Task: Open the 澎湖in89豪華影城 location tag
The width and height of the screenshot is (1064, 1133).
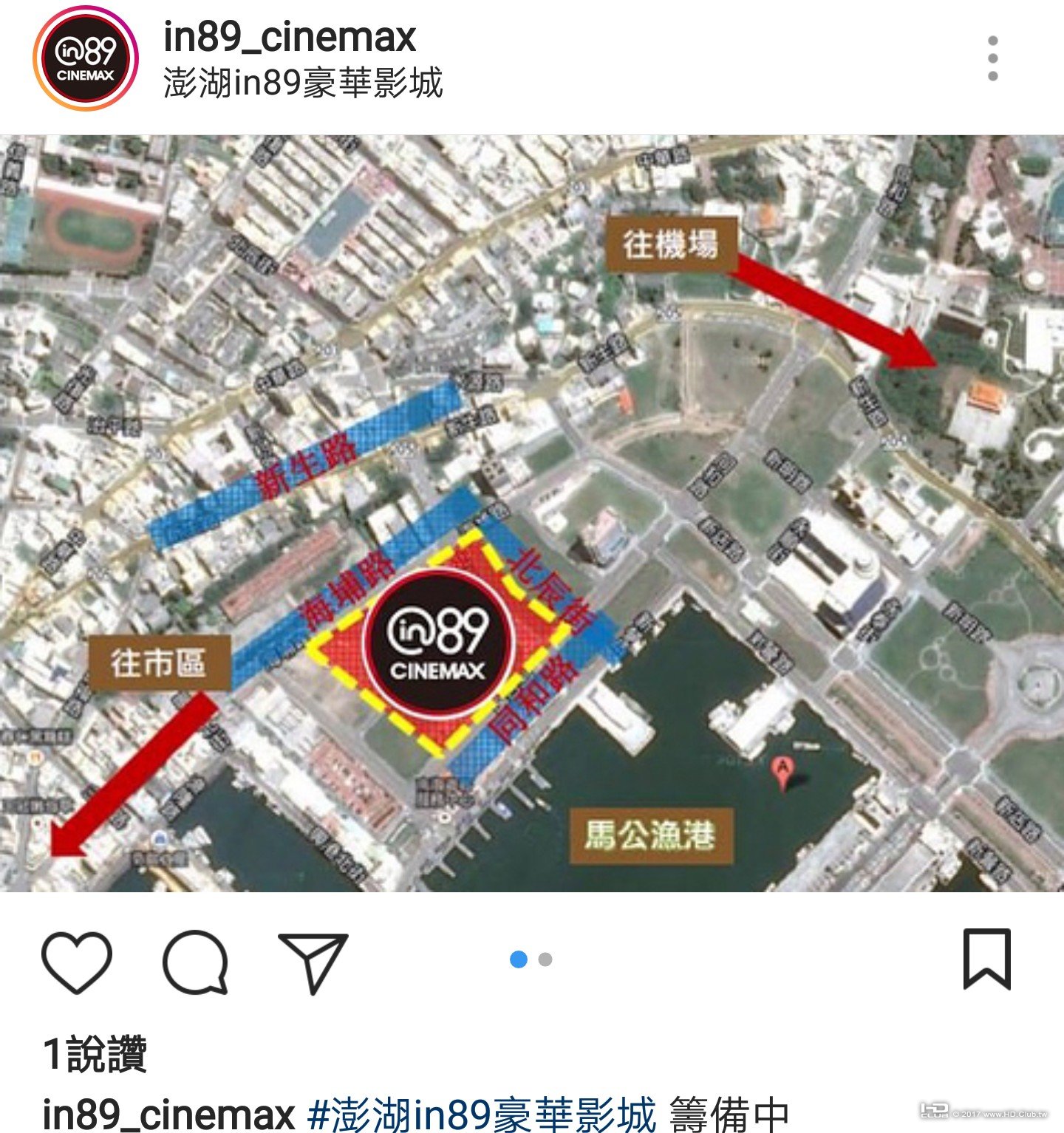Action: pyautogui.click(x=303, y=83)
